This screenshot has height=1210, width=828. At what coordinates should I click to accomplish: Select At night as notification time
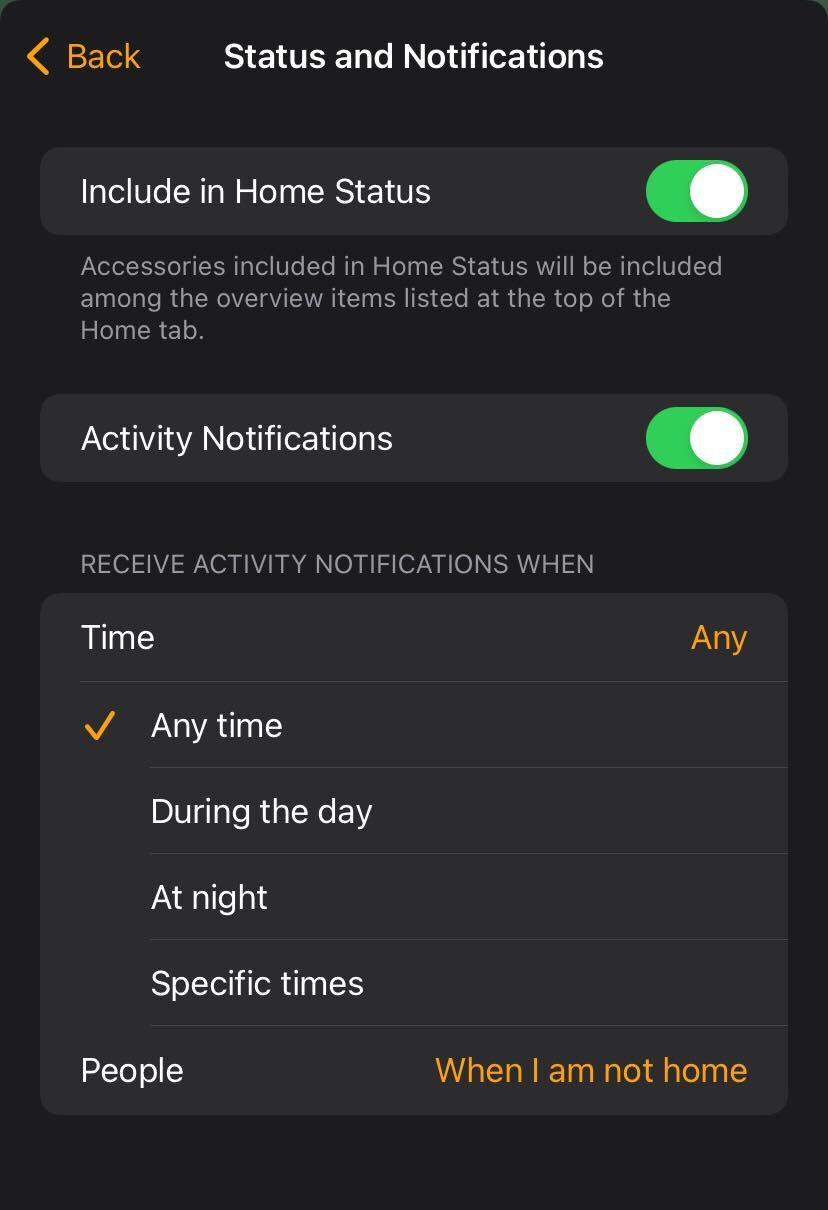click(x=208, y=898)
